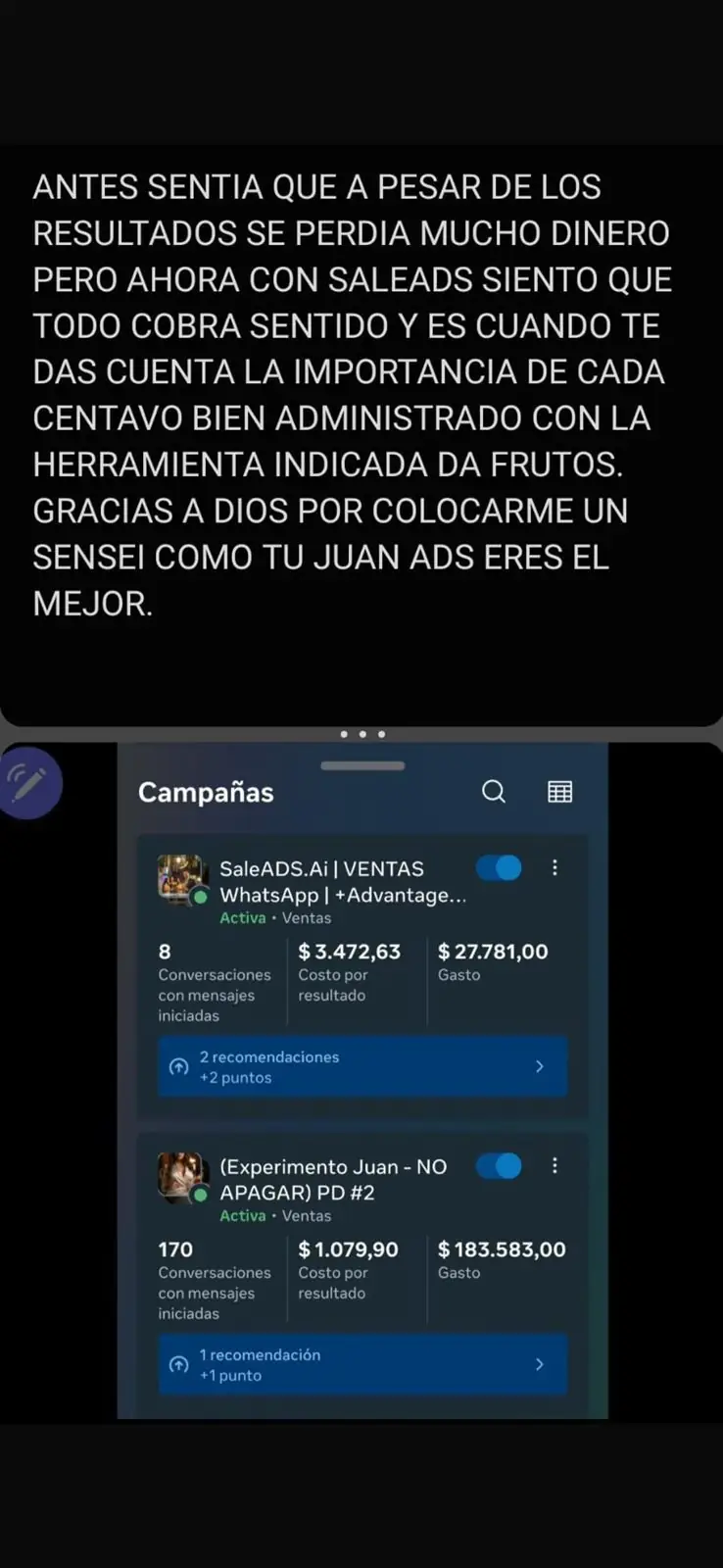
Task: Tap the middle story progress dot
Action: (x=362, y=733)
